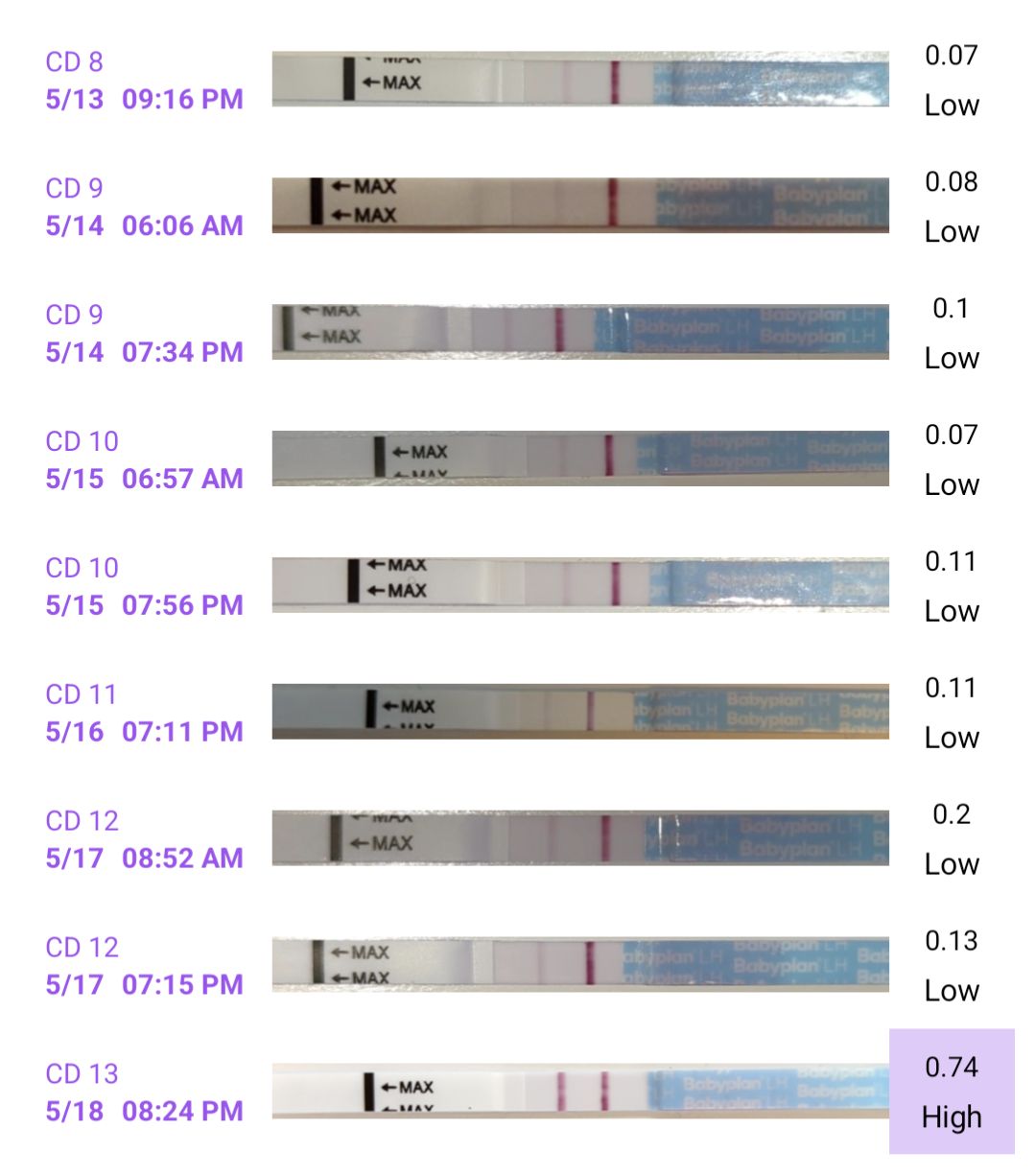Open the CD 13 High result entry

(x=951, y=1092)
